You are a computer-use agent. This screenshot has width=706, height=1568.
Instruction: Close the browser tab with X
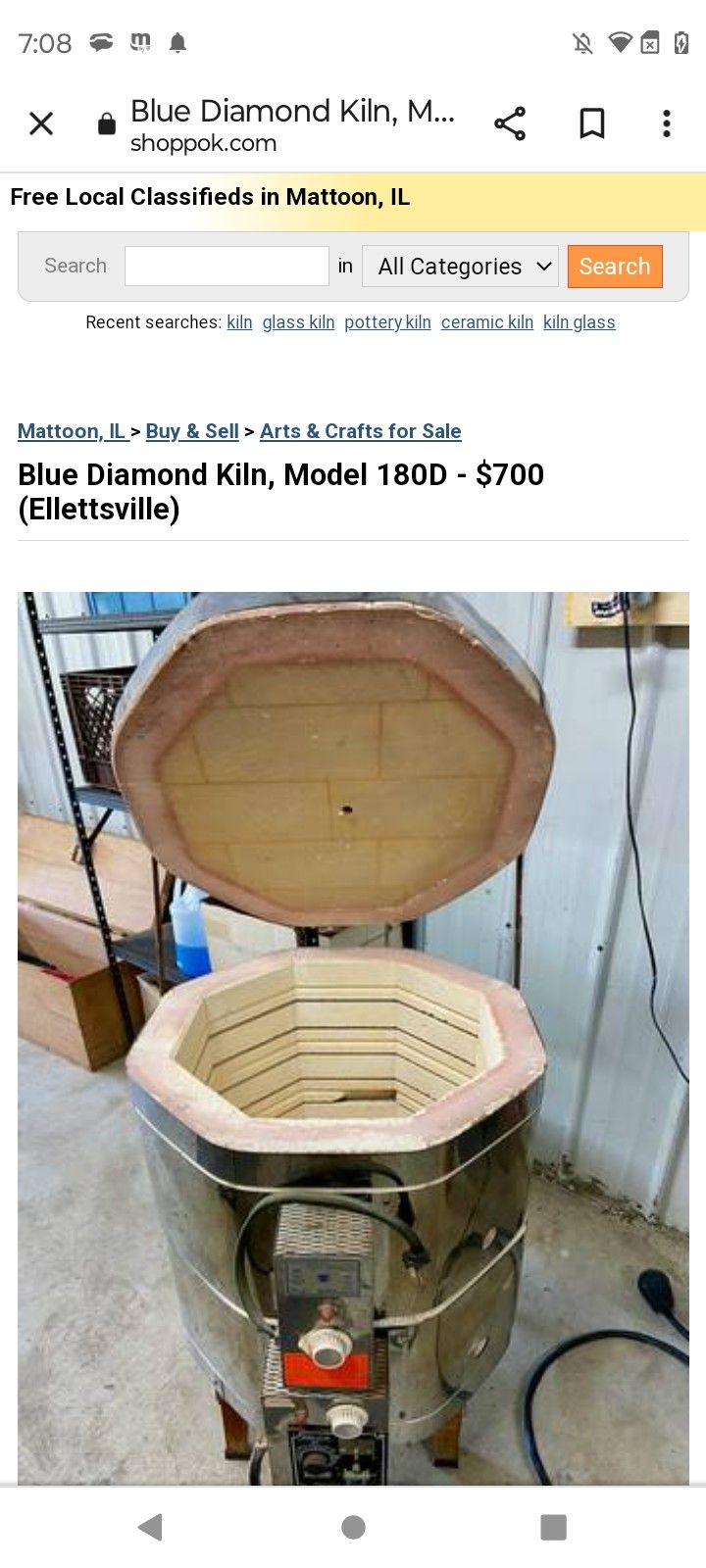click(41, 123)
